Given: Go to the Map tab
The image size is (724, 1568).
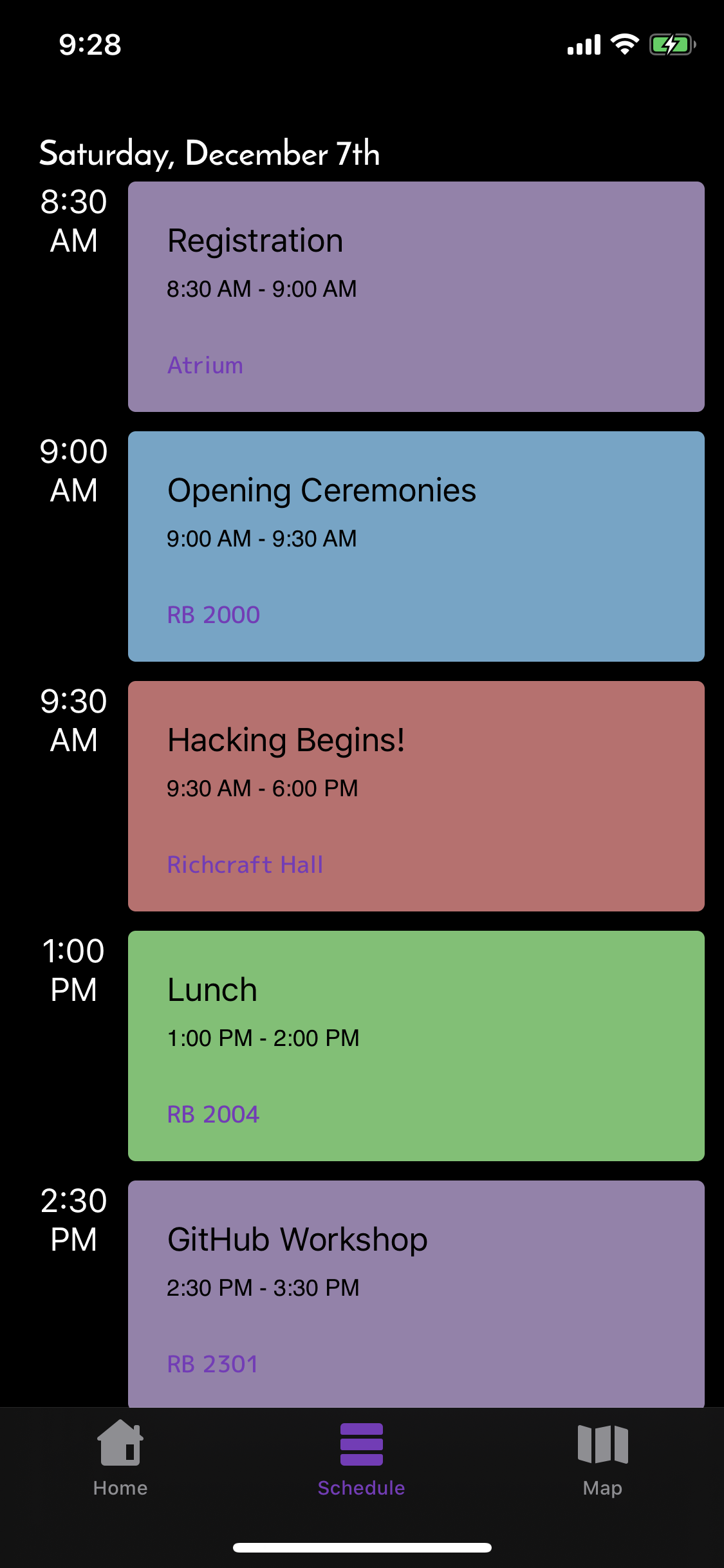Looking at the screenshot, I should (603, 1459).
